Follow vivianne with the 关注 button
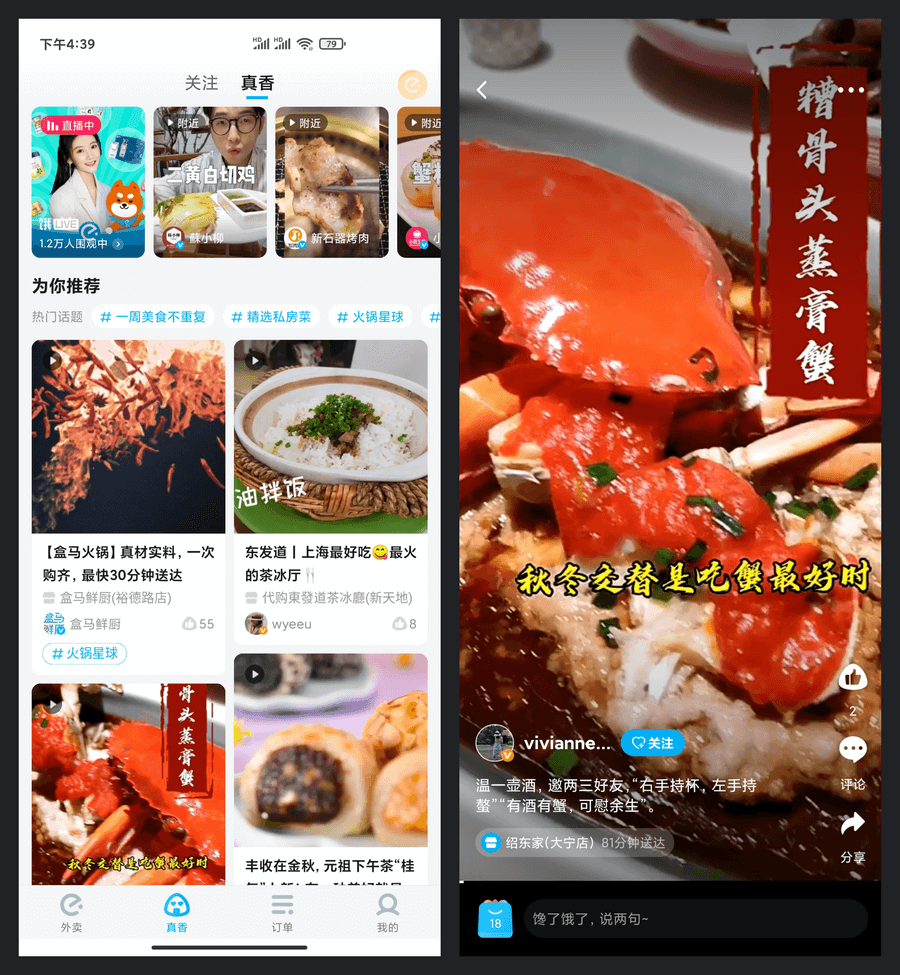Screen dimensions: 900x975 pyautogui.click(x=652, y=743)
